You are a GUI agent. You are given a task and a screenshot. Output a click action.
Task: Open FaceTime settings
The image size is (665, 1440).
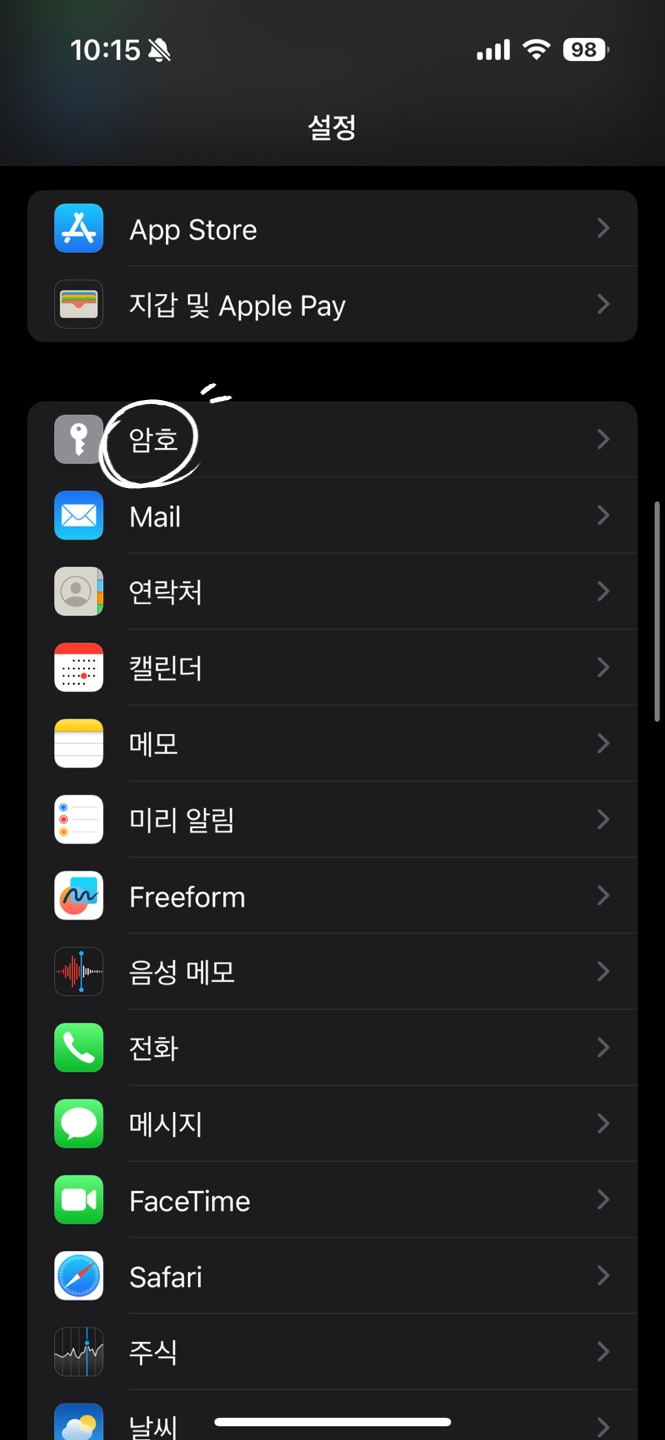332,1200
